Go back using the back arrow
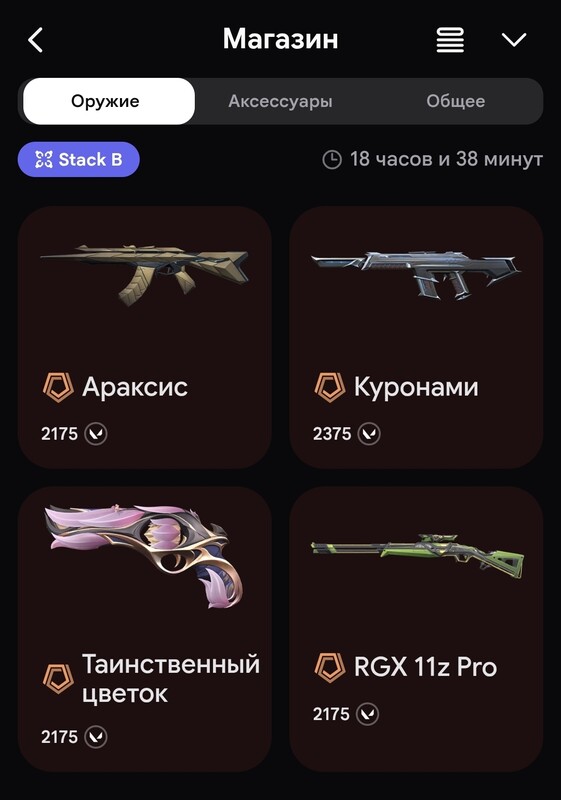 (35, 40)
